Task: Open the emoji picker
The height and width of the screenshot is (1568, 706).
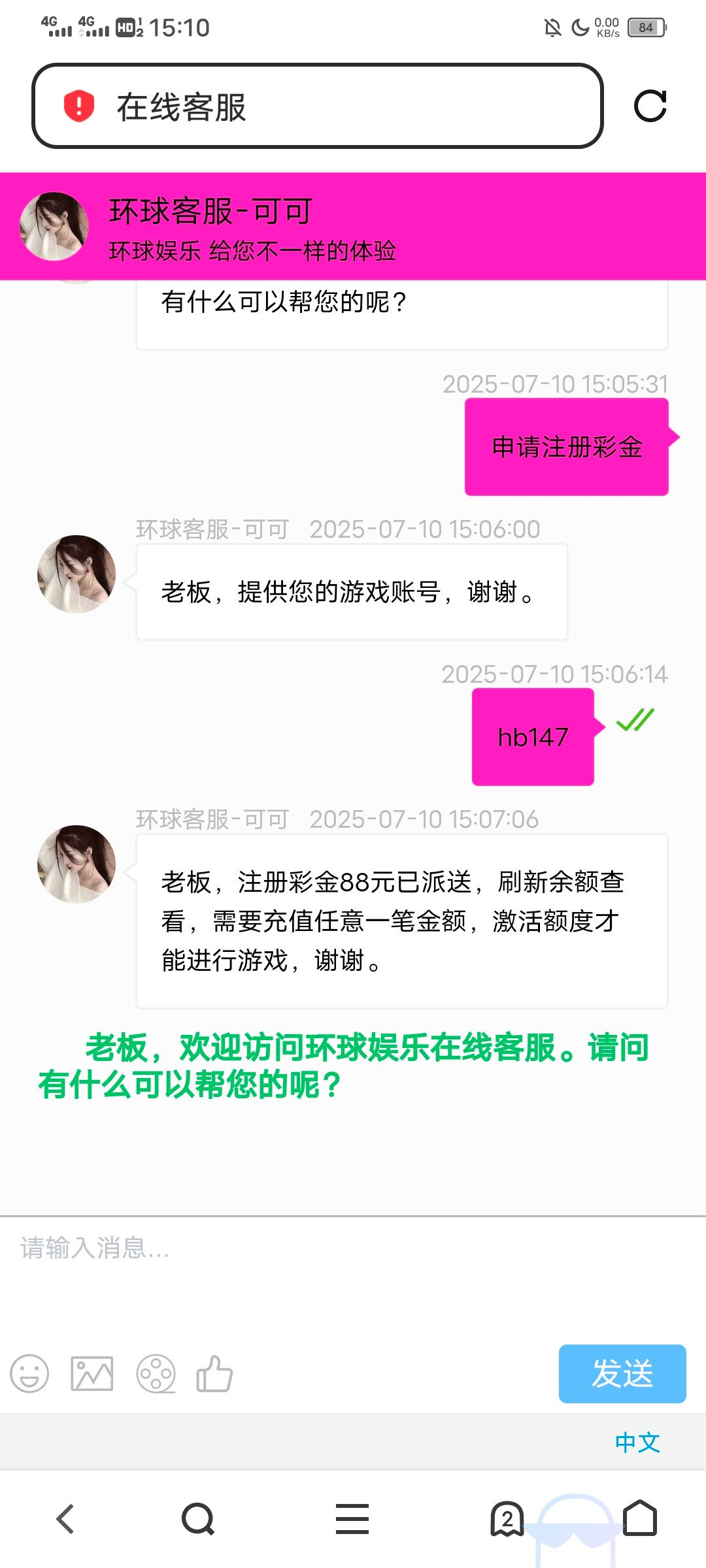Action: point(29,1373)
